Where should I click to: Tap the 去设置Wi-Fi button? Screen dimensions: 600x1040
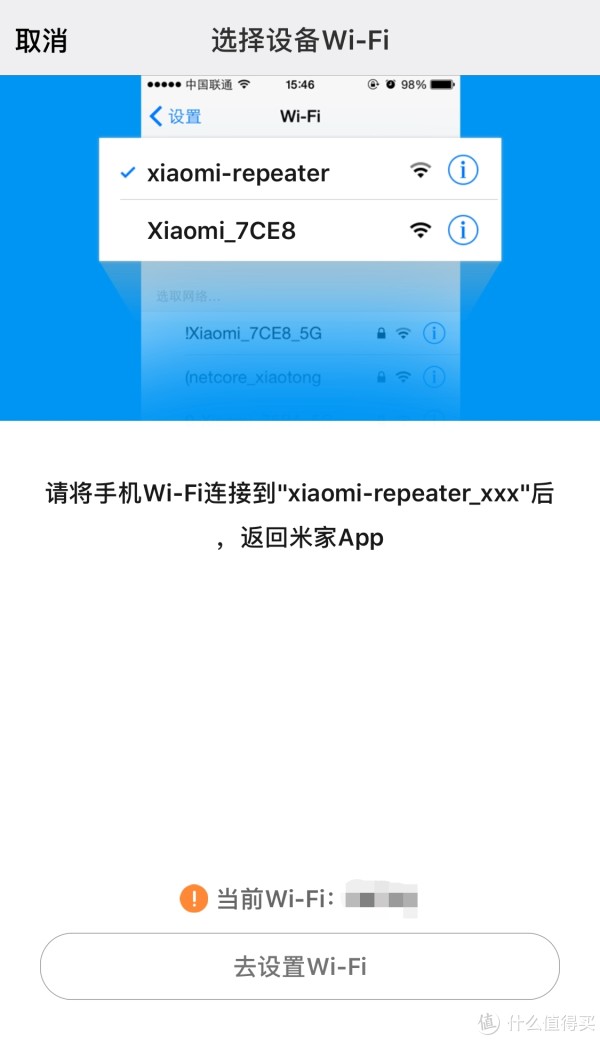tap(300, 967)
